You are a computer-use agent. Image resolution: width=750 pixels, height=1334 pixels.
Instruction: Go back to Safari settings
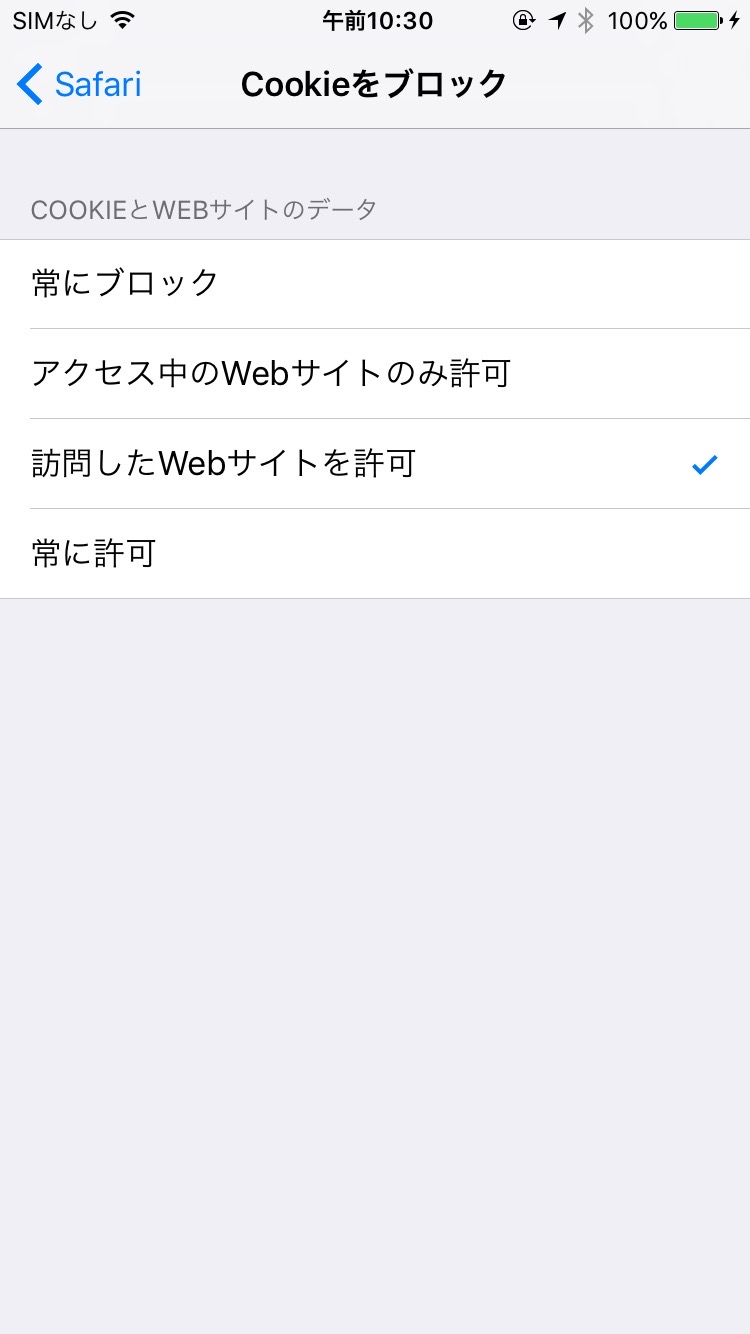(x=76, y=85)
